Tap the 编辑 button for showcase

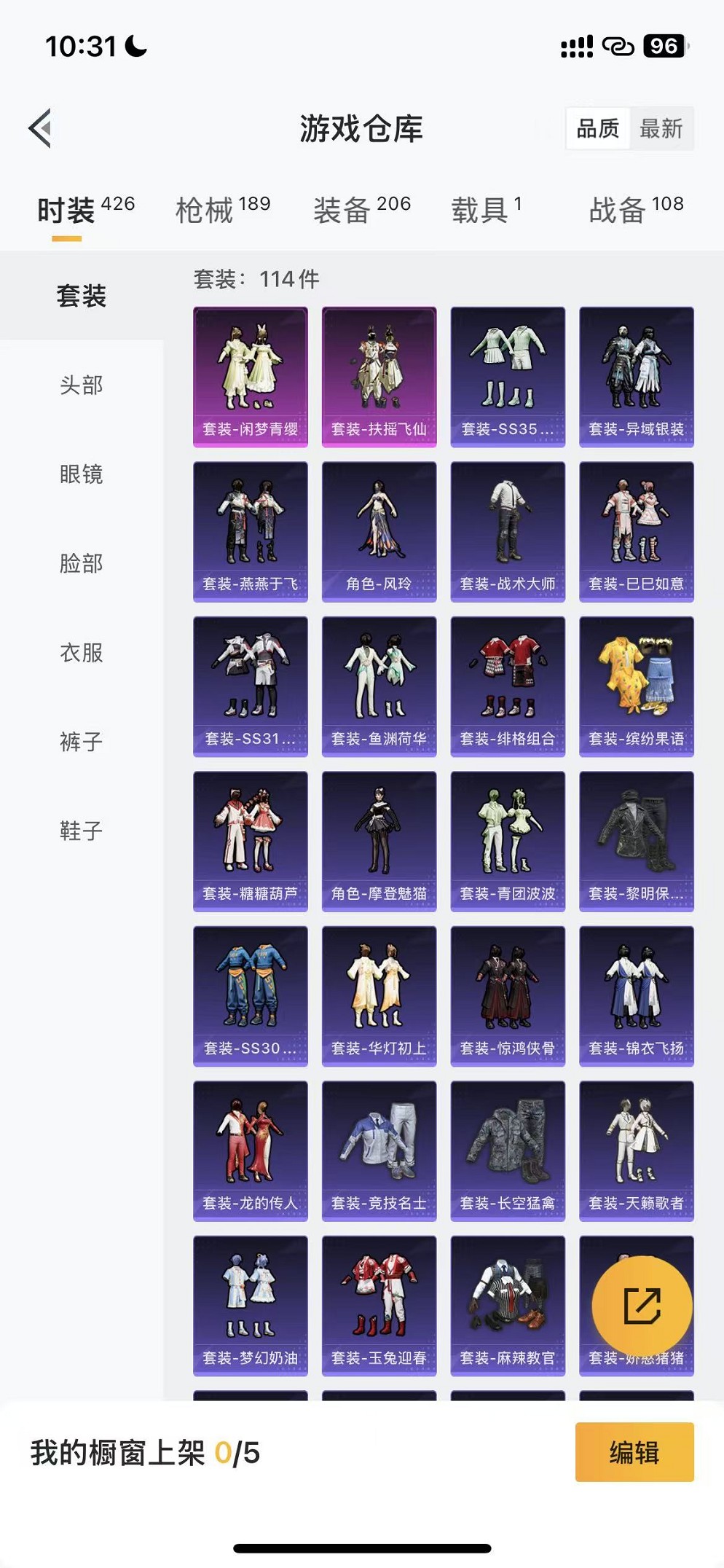click(634, 1452)
